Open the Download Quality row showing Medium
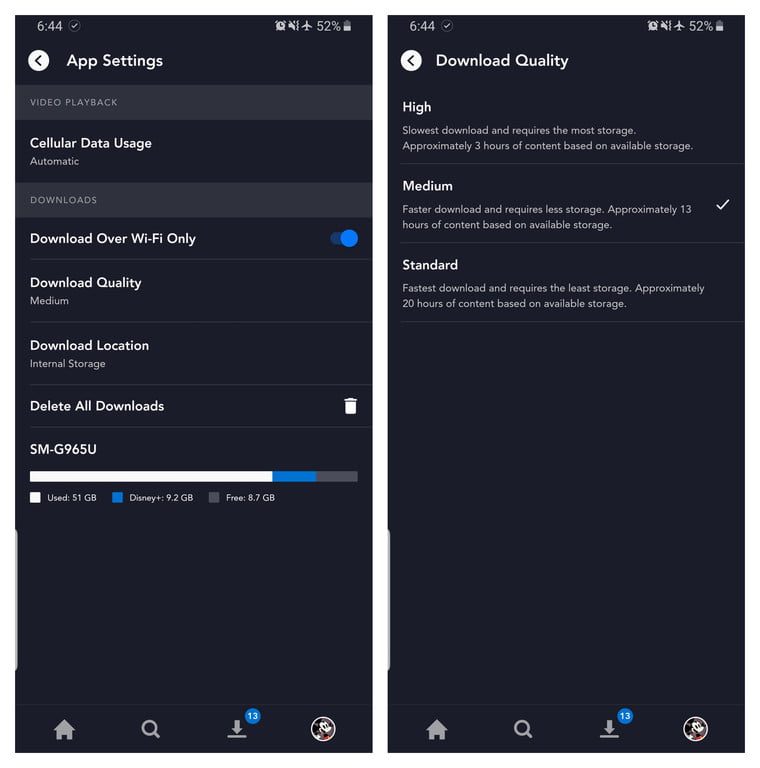Screen dimensions: 760x768 click(x=193, y=290)
